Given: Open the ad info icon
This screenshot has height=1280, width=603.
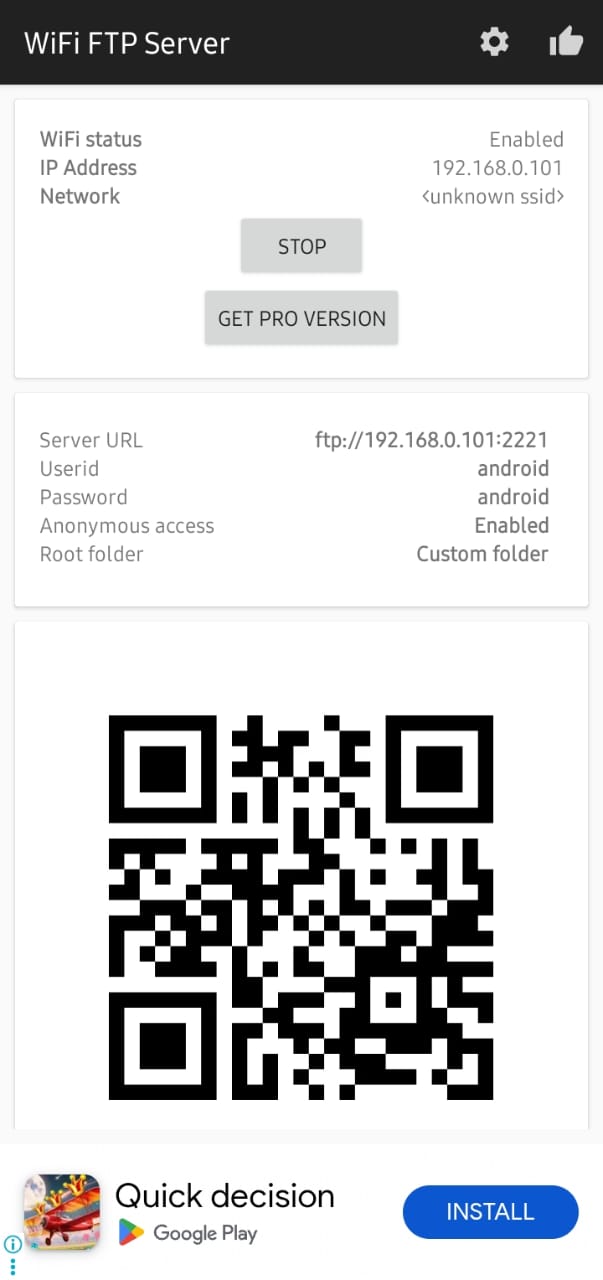Looking at the screenshot, I should point(13,1244).
